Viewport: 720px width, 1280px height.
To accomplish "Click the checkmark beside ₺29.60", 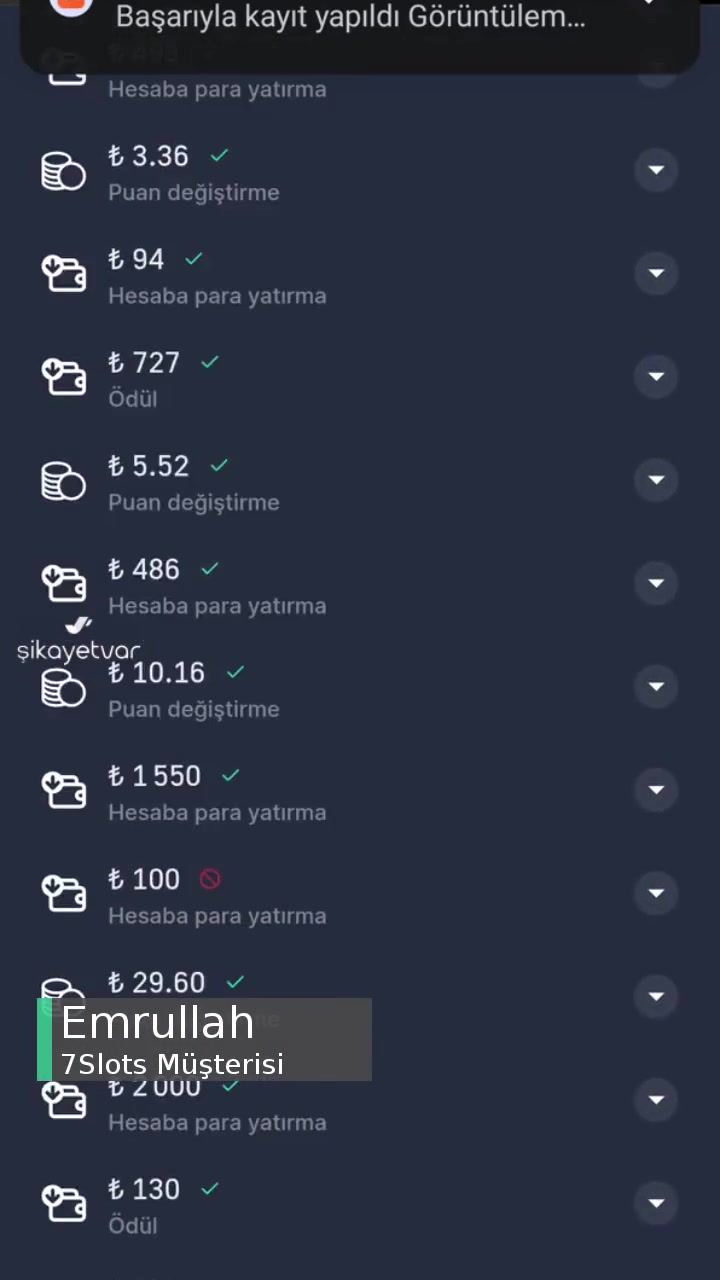I will (x=234, y=982).
